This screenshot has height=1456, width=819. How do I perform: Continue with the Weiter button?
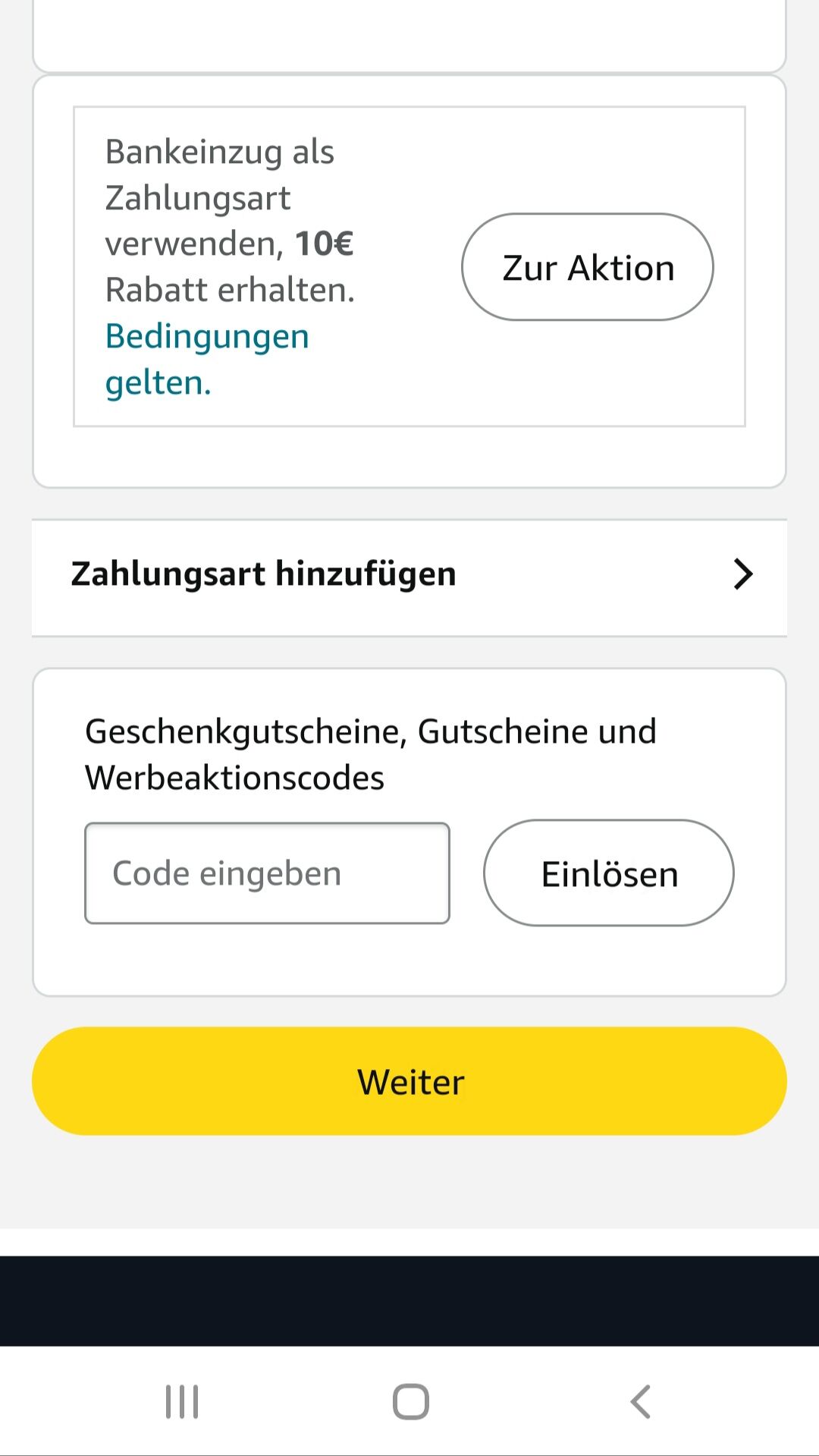[409, 1081]
